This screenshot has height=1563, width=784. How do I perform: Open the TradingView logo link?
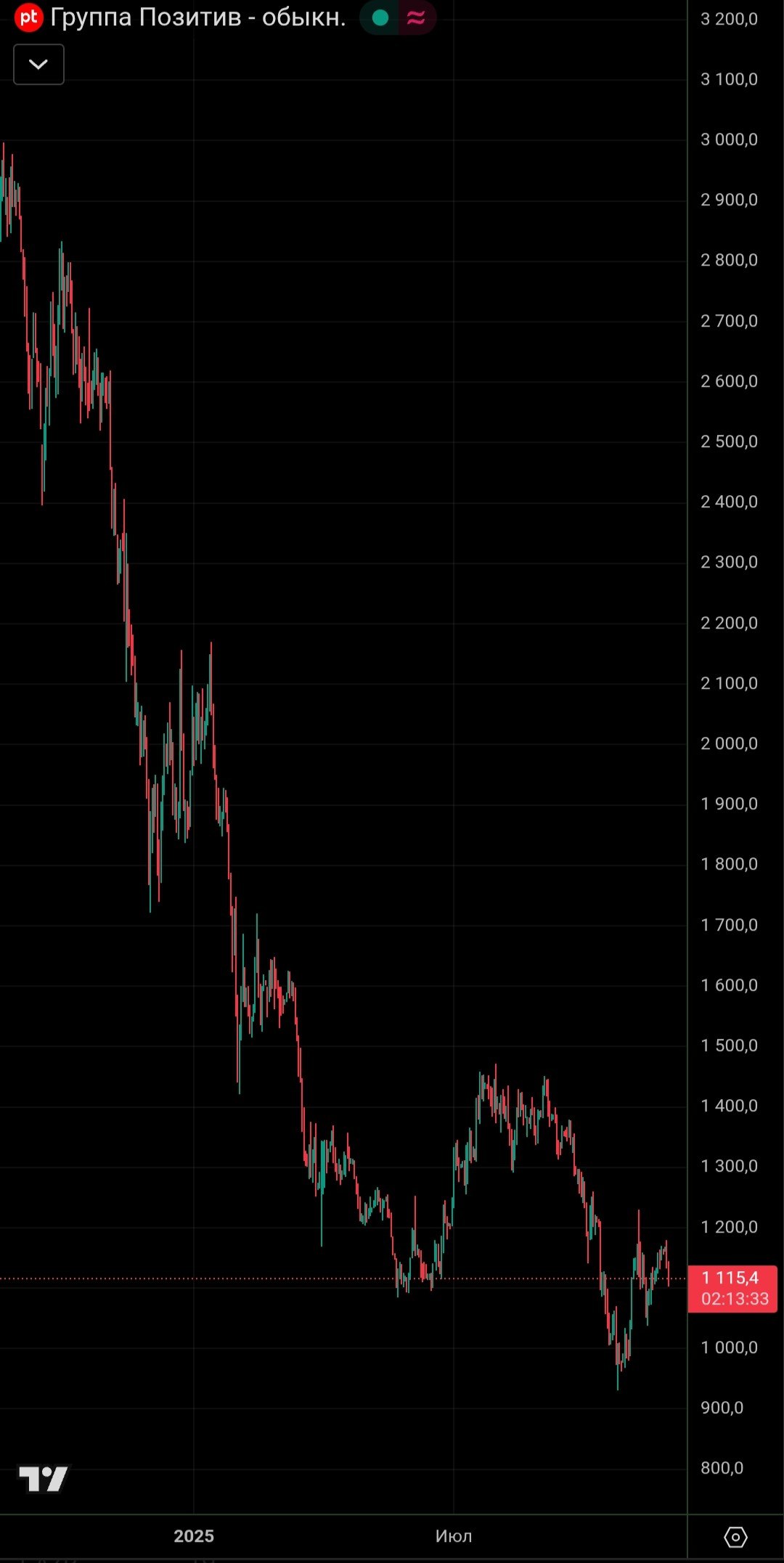[44, 1478]
